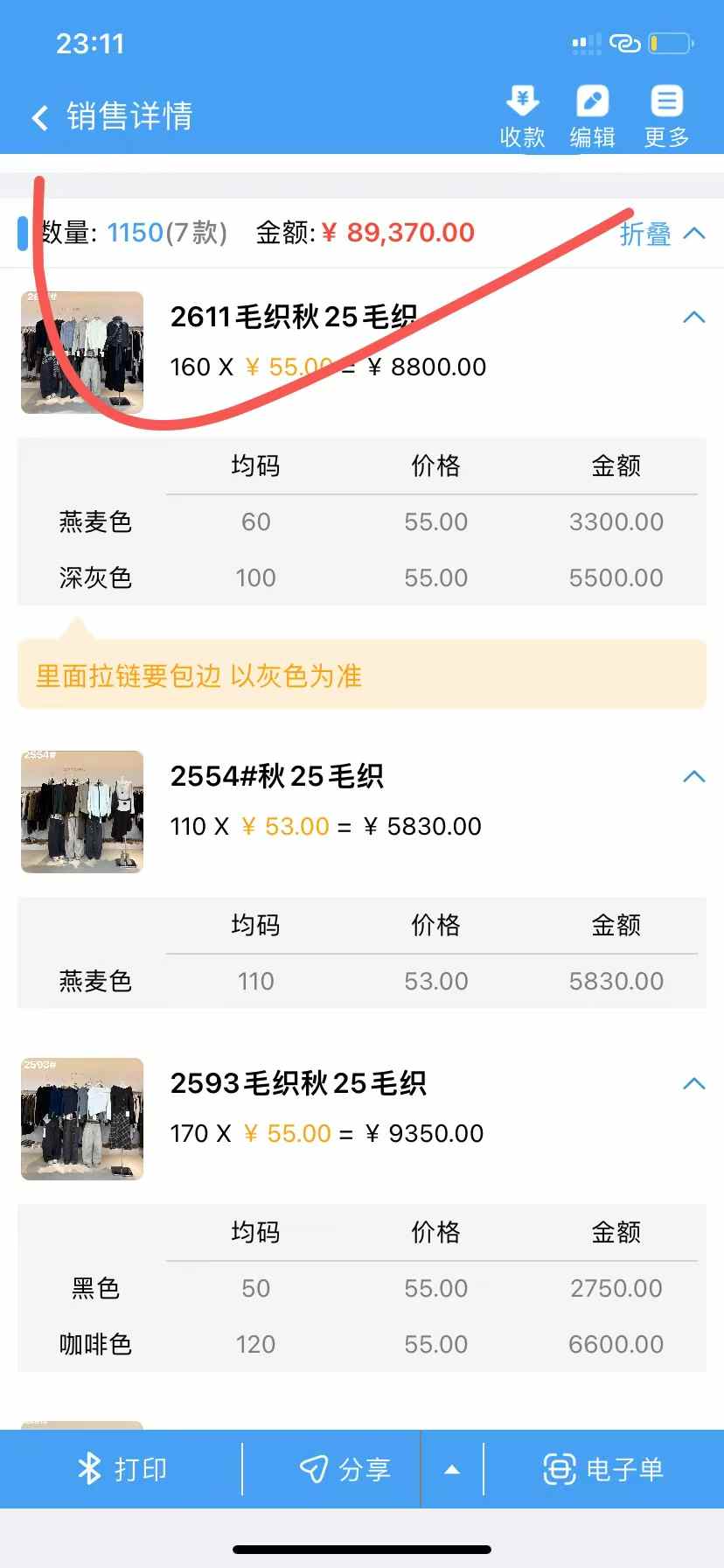Screen dimensions: 724x1568
Task: Expand share options arrow next to 分享
Action: [452, 1469]
